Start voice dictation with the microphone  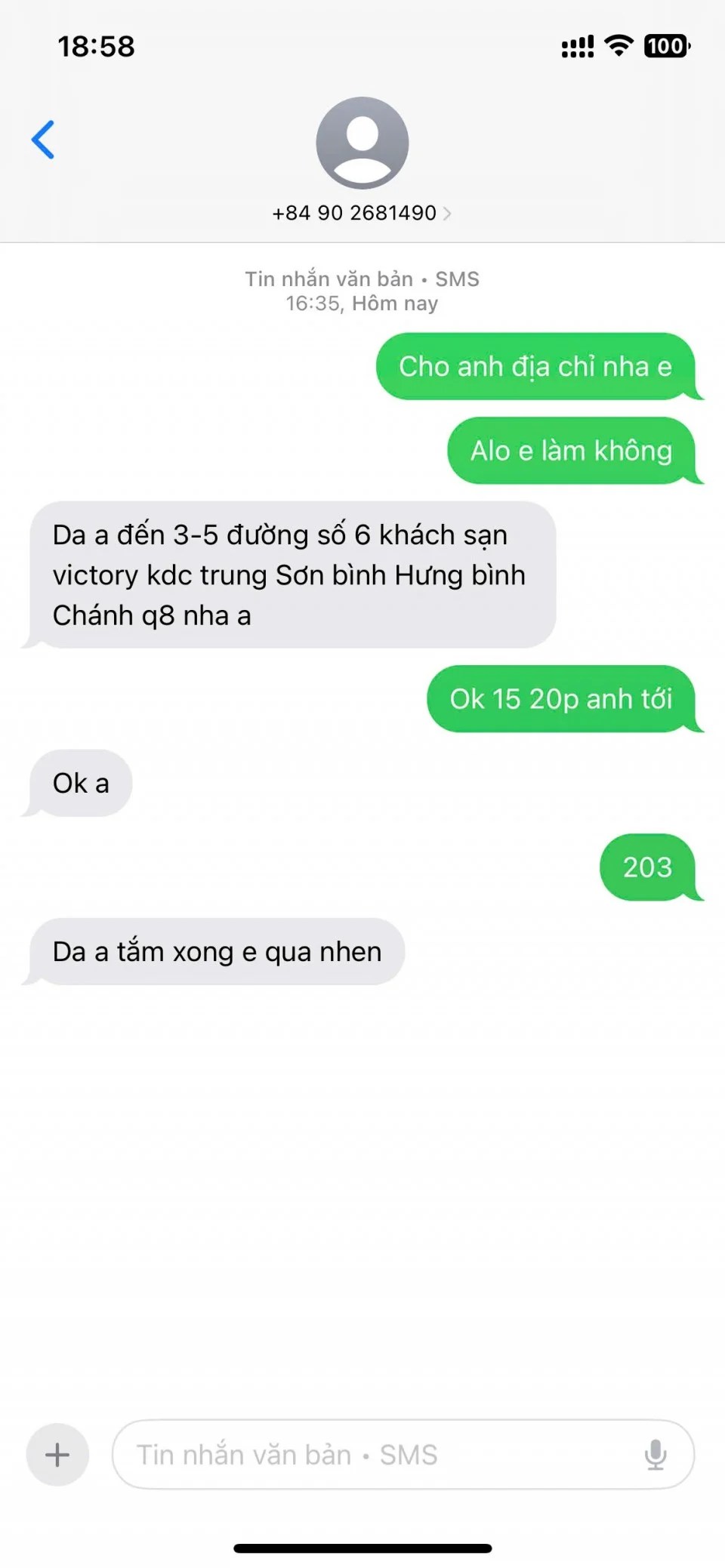656,1454
